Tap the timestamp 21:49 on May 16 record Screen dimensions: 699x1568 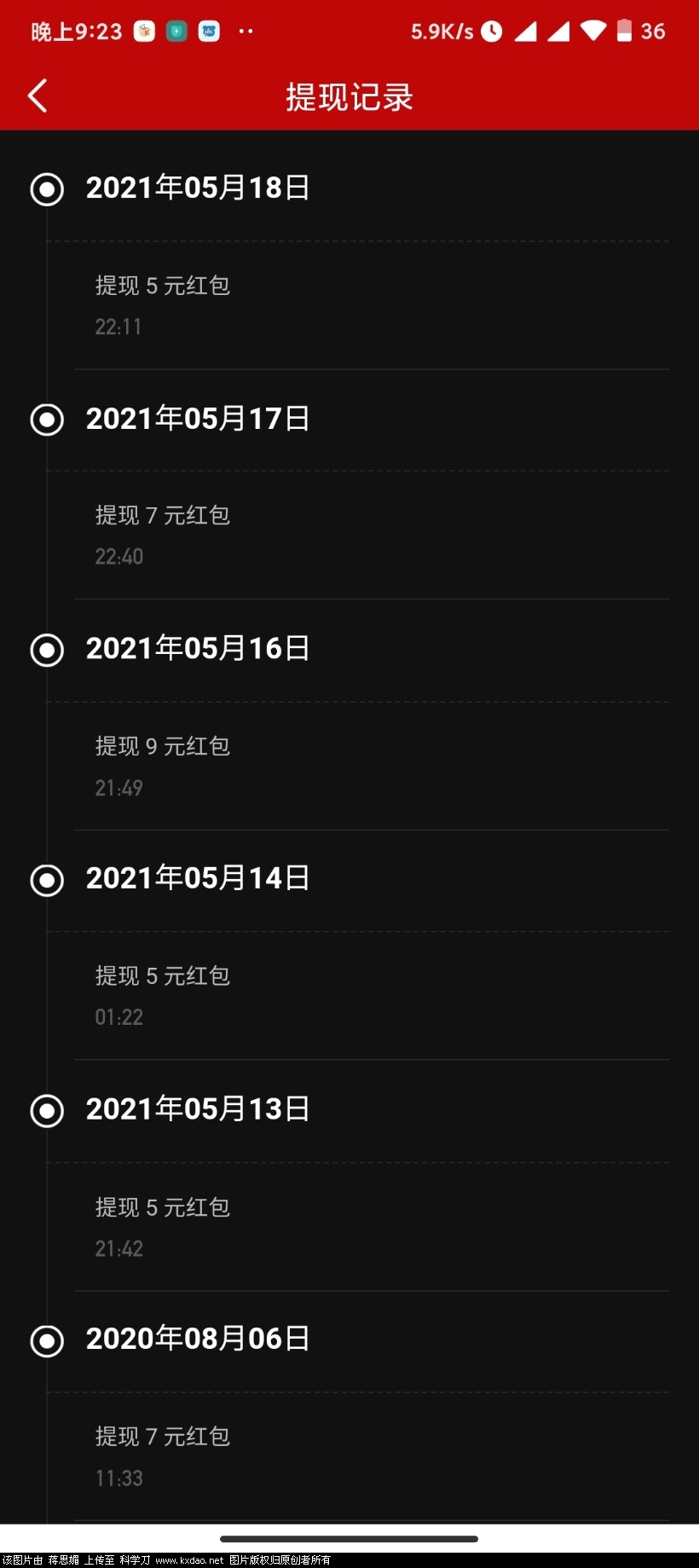118,788
